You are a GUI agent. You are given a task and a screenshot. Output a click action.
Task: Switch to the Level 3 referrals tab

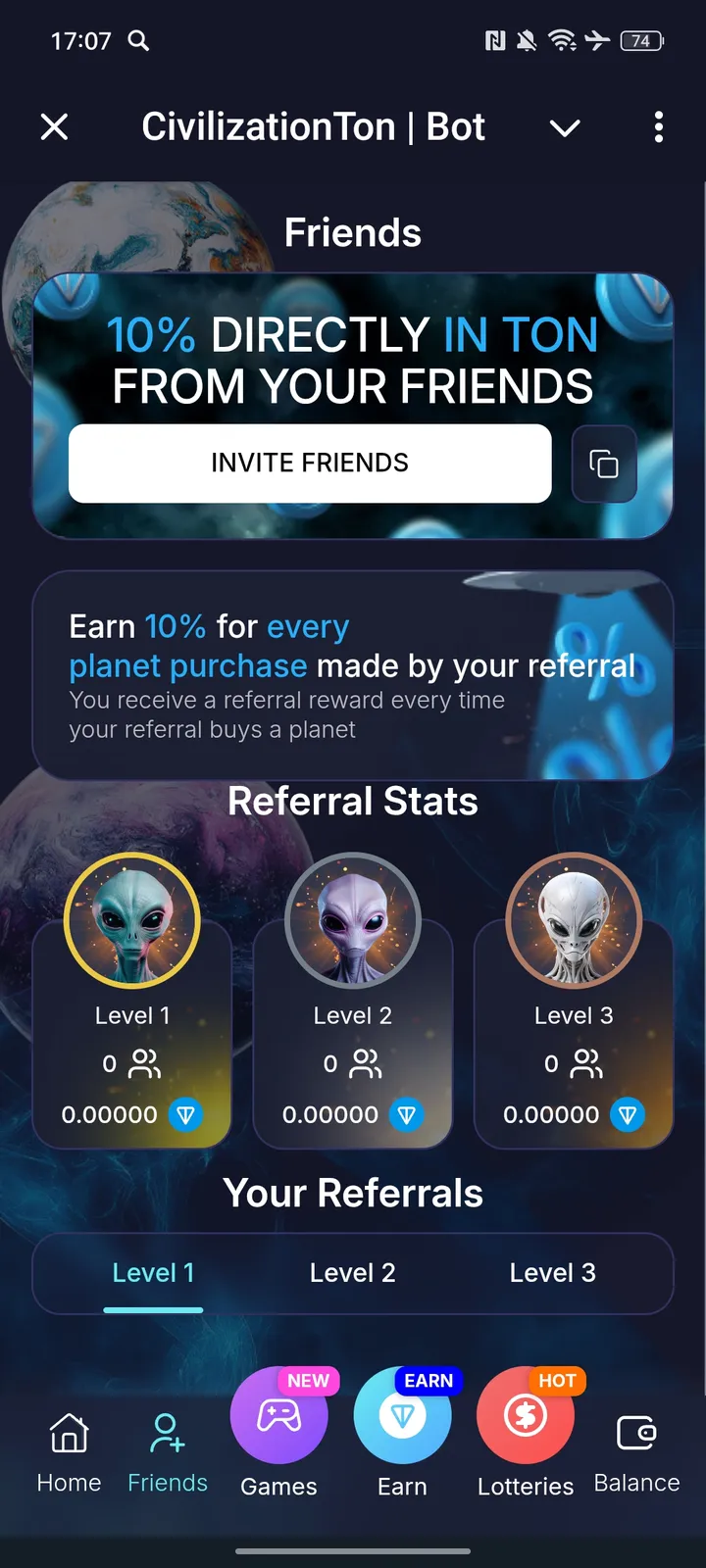click(552, 1273)
